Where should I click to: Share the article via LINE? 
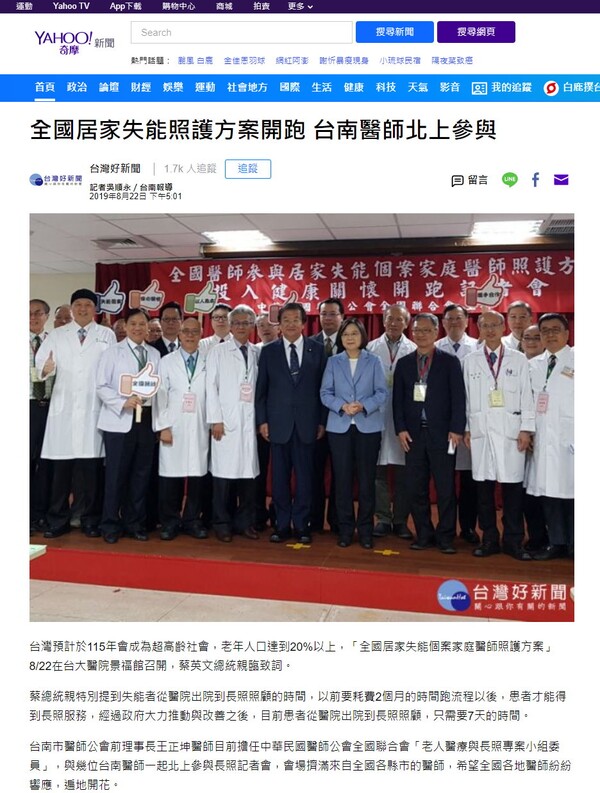click(509, 180)
